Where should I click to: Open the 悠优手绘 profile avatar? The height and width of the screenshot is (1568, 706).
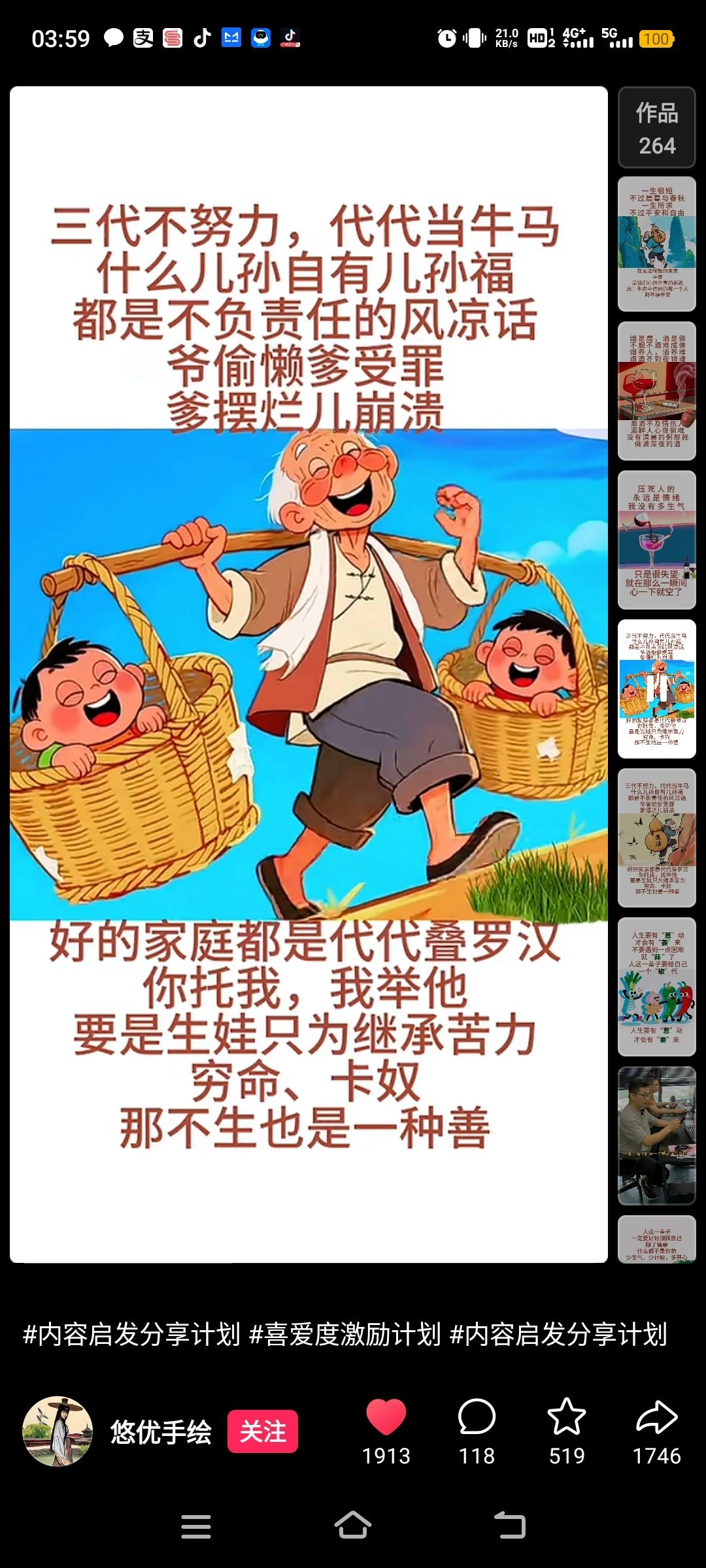click(x=58, y=1431)
